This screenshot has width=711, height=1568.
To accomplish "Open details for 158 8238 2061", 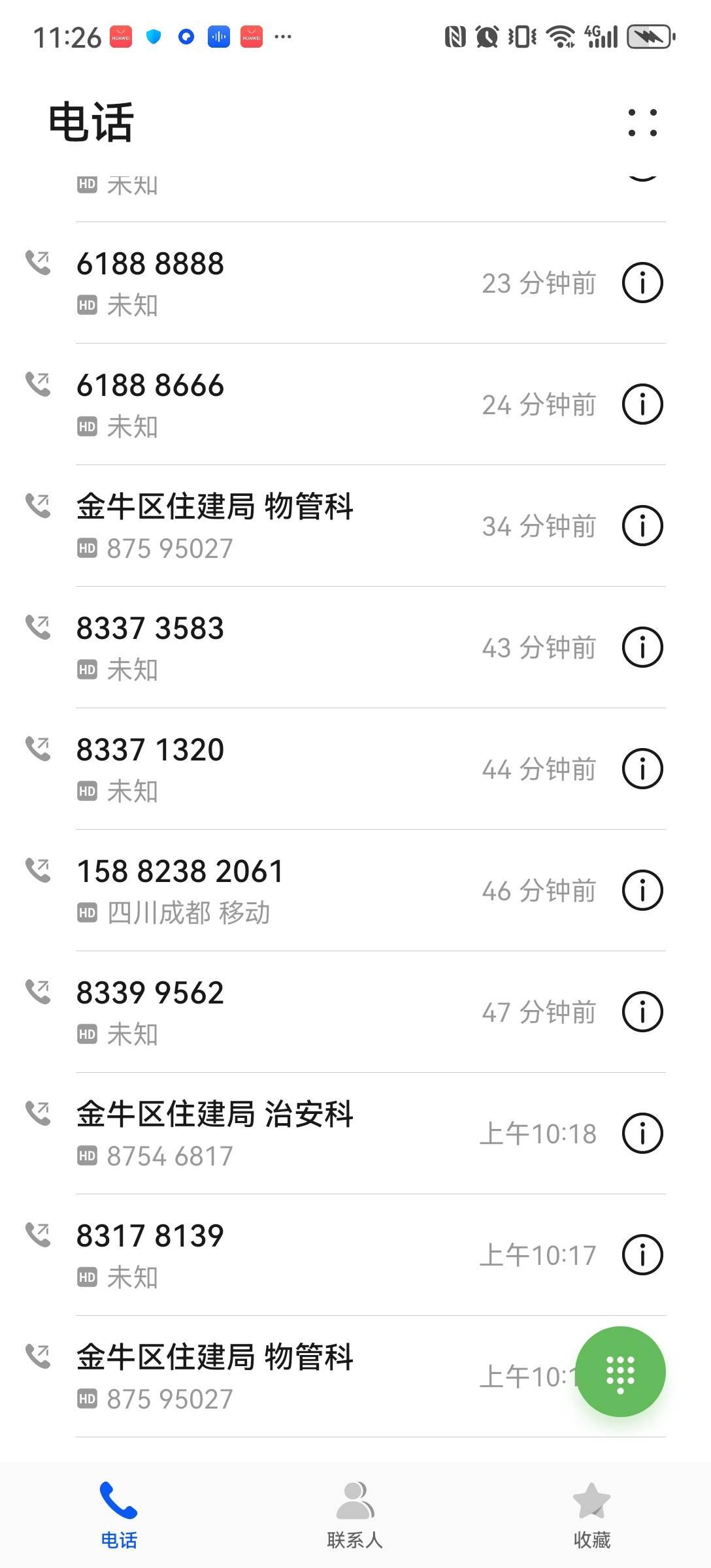I will click(642, 890).
